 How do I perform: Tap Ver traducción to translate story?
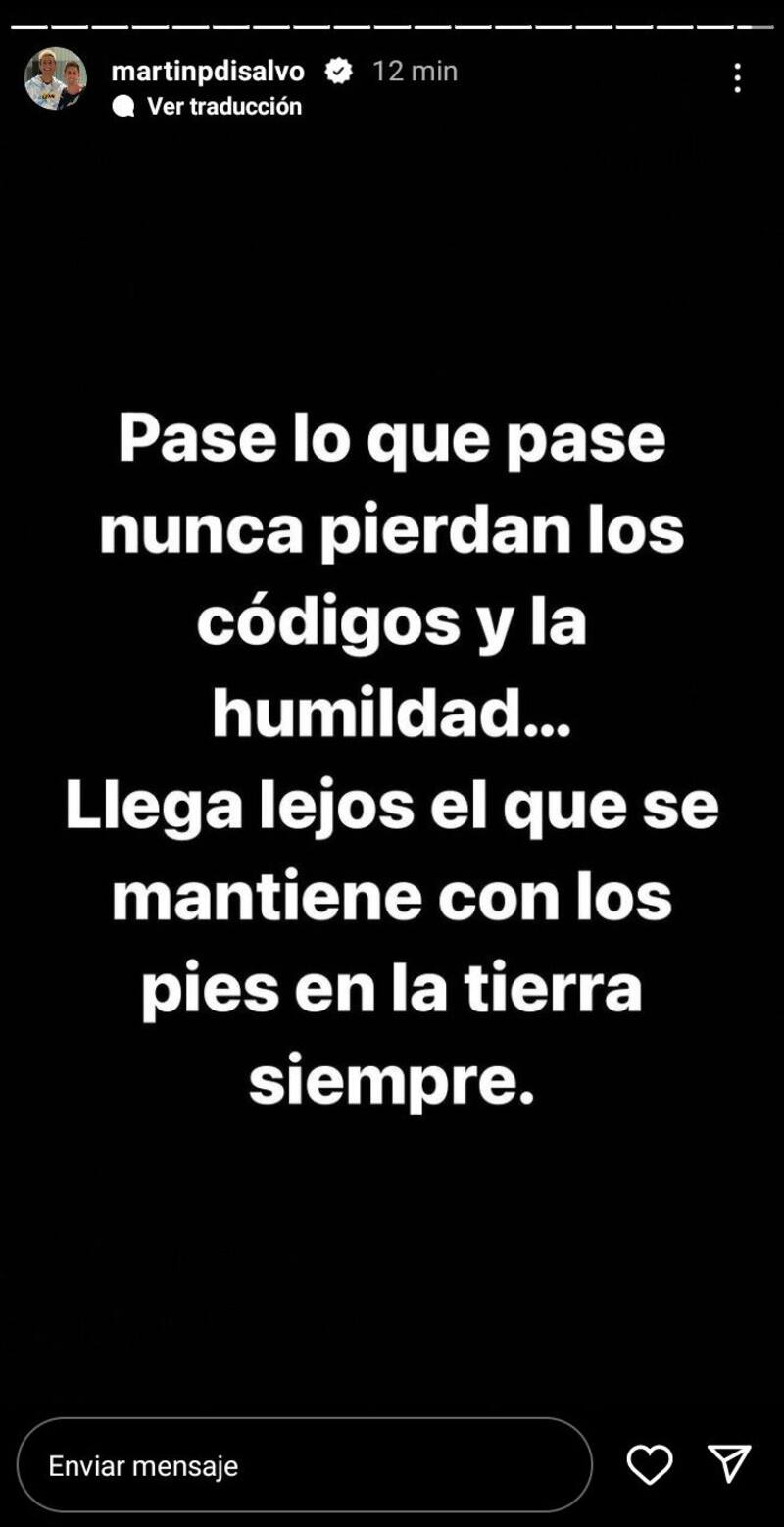[x=223, y=106]
